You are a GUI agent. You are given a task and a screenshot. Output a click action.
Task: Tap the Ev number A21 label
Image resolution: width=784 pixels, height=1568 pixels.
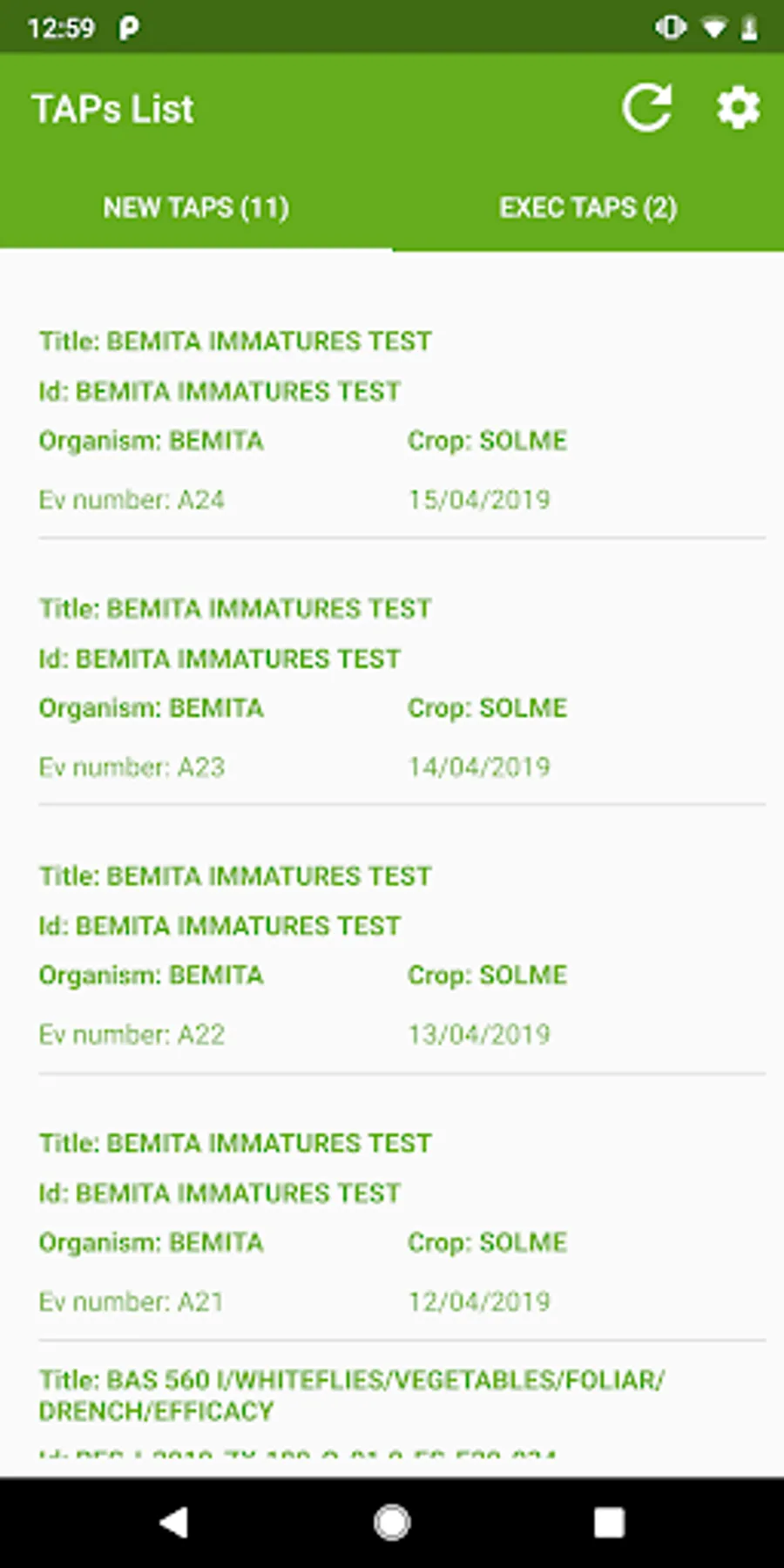[x=131, y=1301]
